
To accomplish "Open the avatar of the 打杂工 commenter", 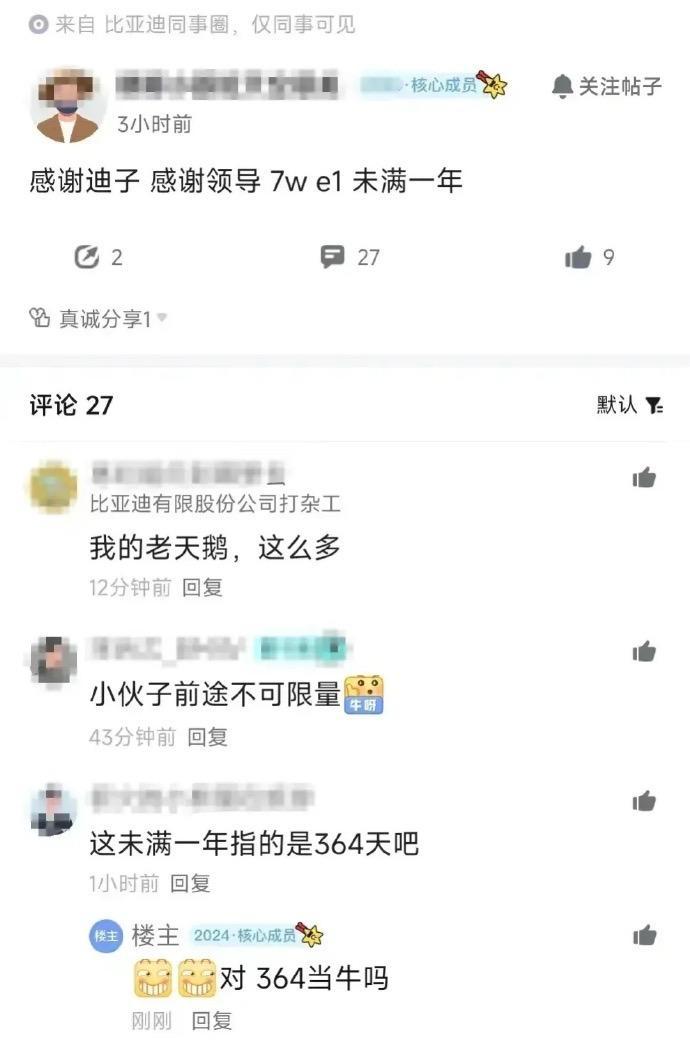I will click(54, 488).
